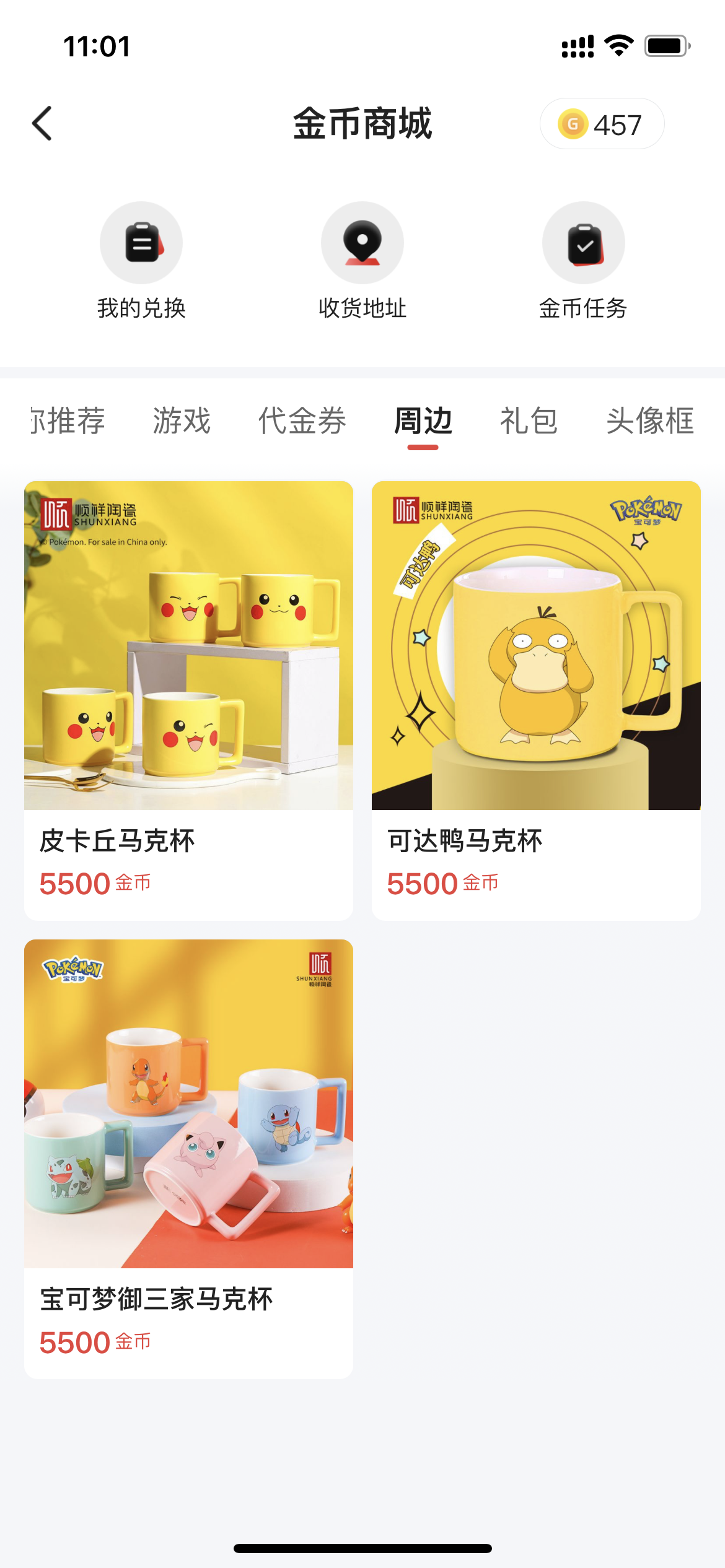Switch to the 礼包 tab

(529, 421)
